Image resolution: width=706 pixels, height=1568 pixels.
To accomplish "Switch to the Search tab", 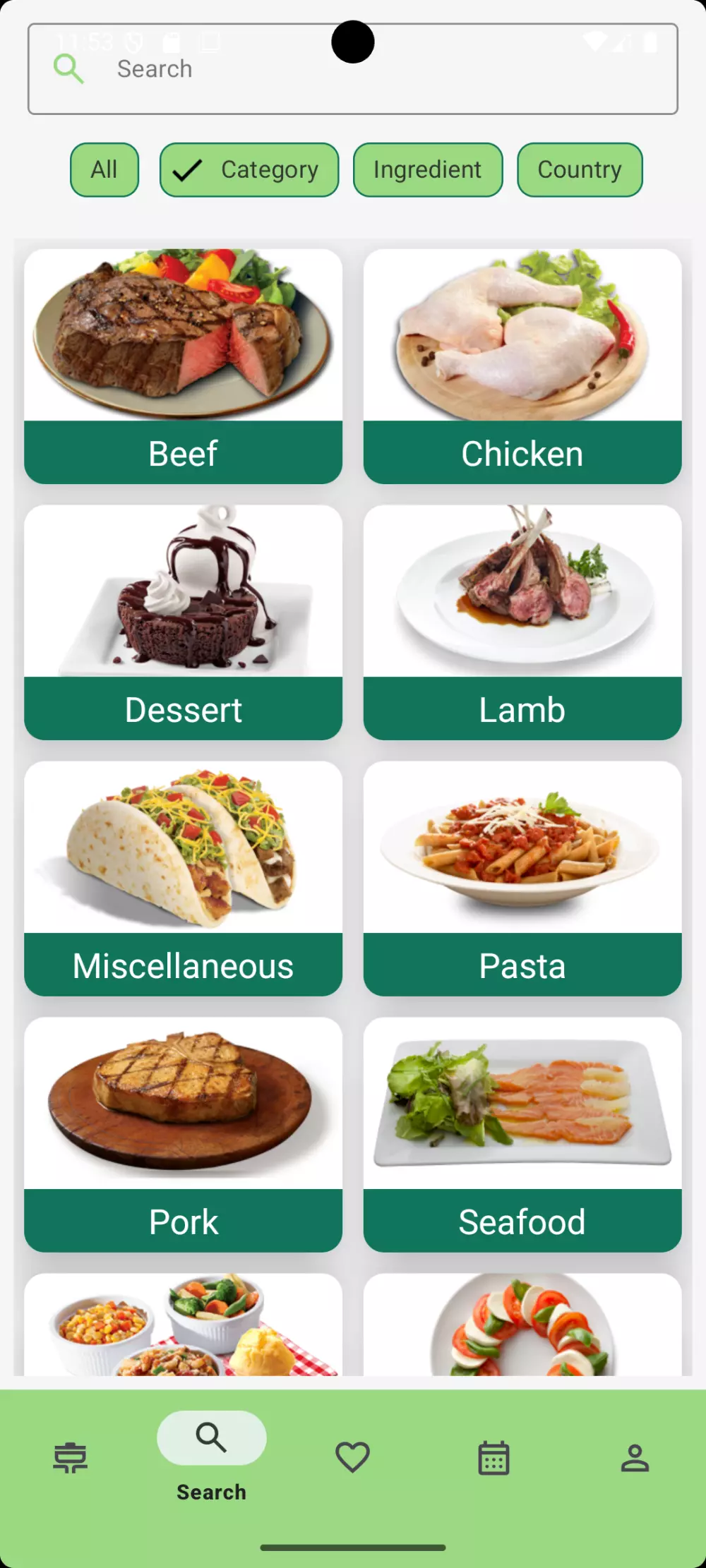I will point(212,1454).
